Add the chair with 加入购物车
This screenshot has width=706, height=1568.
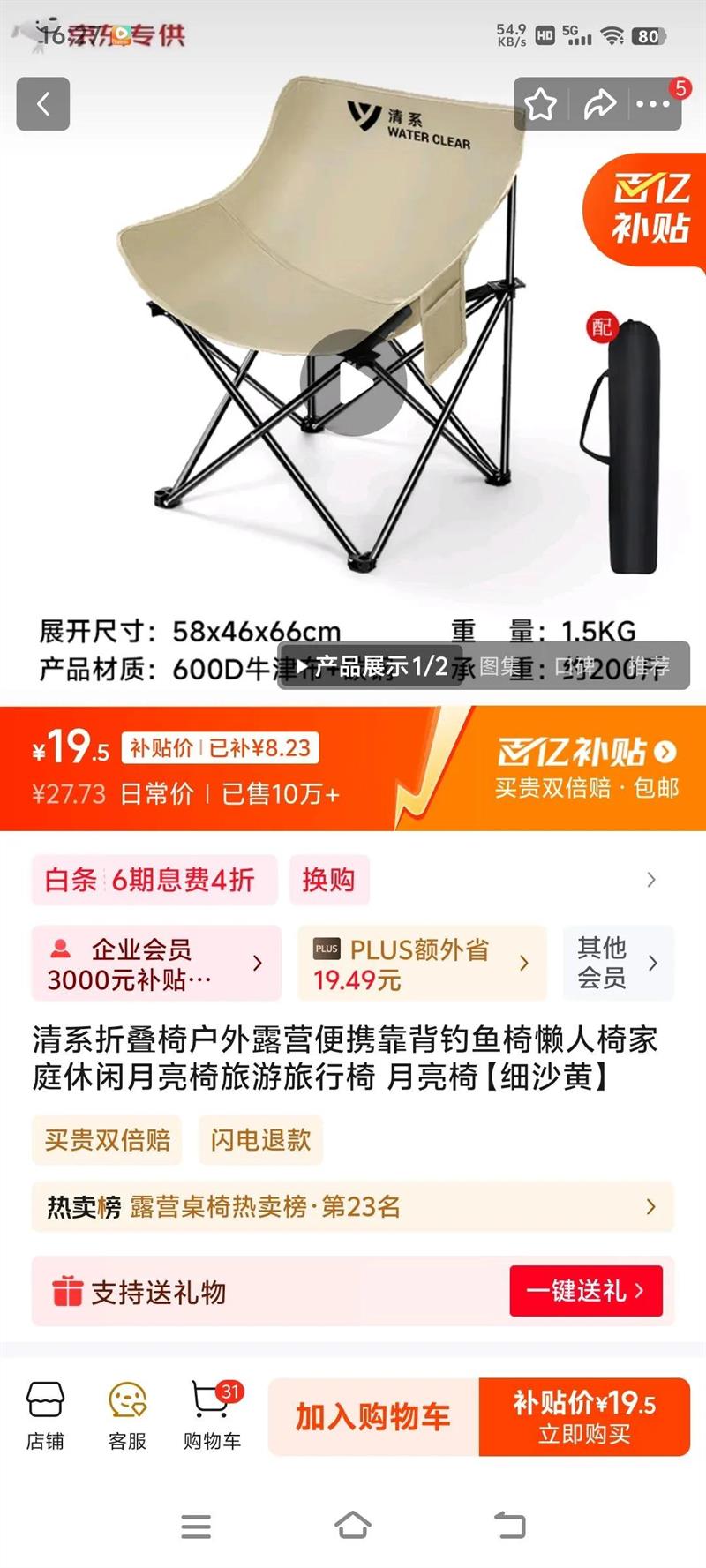coord(373,1416)
